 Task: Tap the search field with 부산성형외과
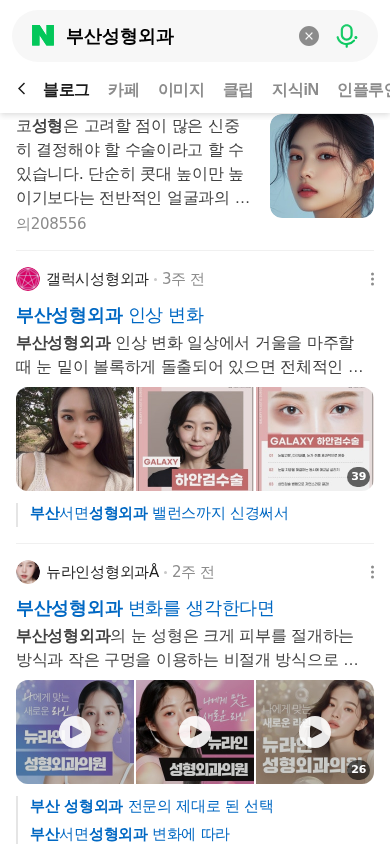coord(178,36)
